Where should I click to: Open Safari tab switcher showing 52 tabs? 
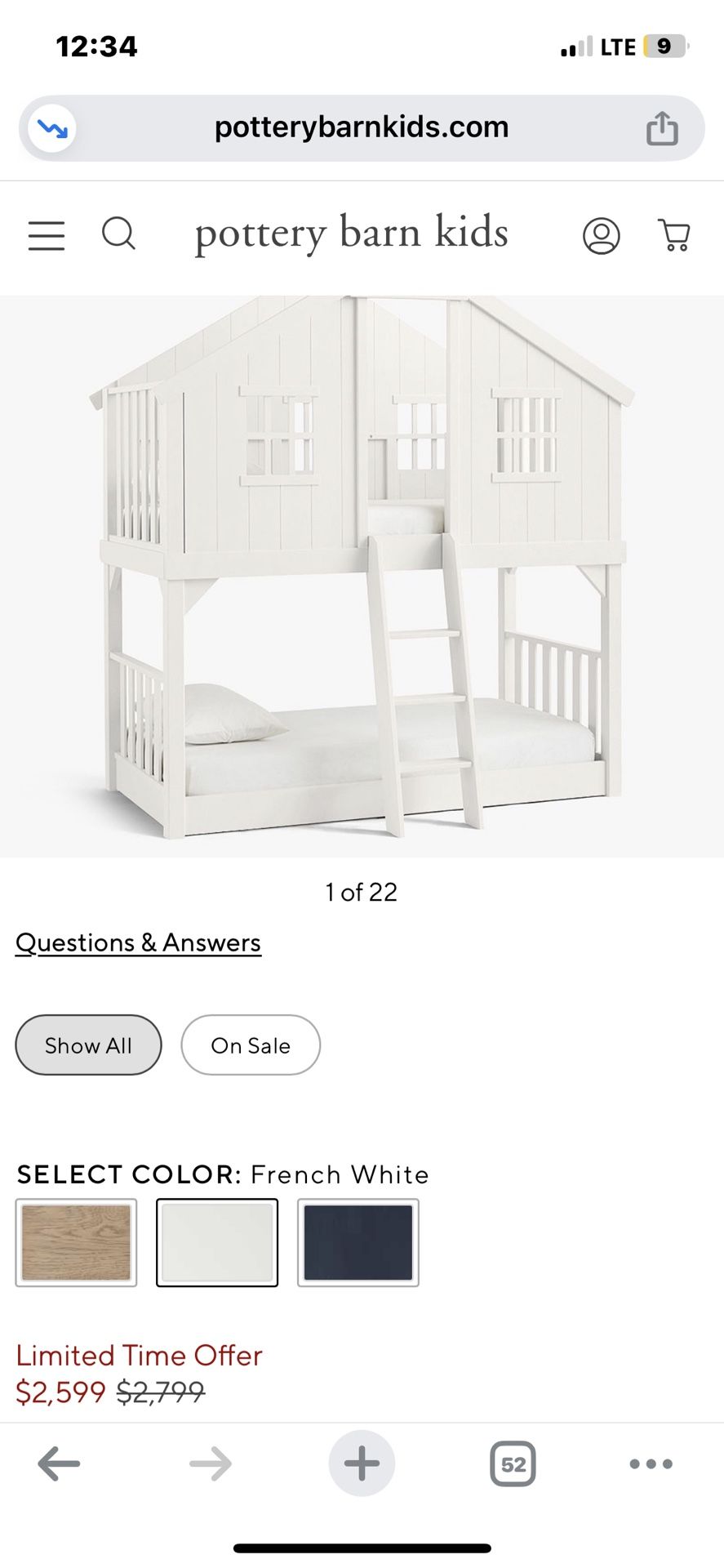(512, 1464)
